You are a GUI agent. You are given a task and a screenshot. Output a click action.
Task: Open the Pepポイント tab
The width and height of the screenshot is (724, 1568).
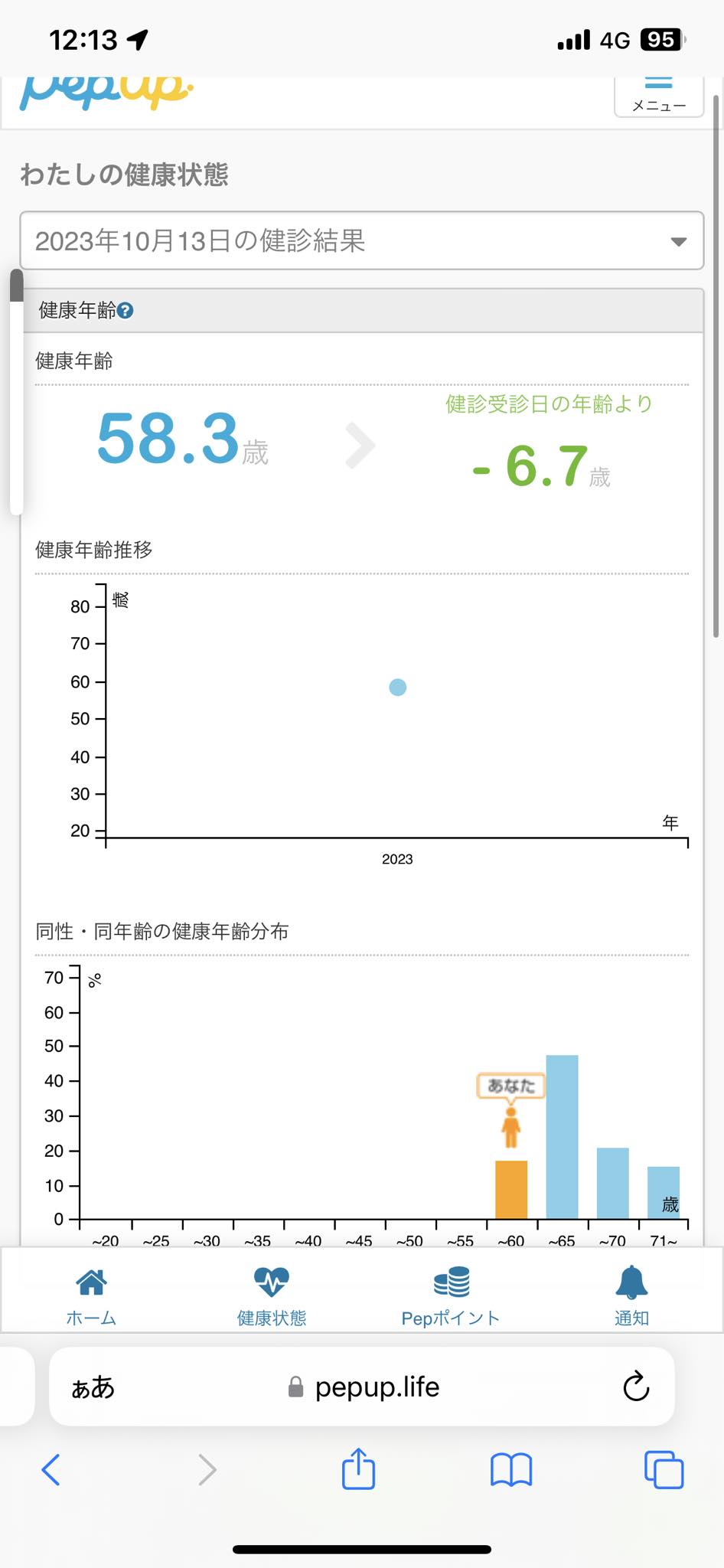451,1295
